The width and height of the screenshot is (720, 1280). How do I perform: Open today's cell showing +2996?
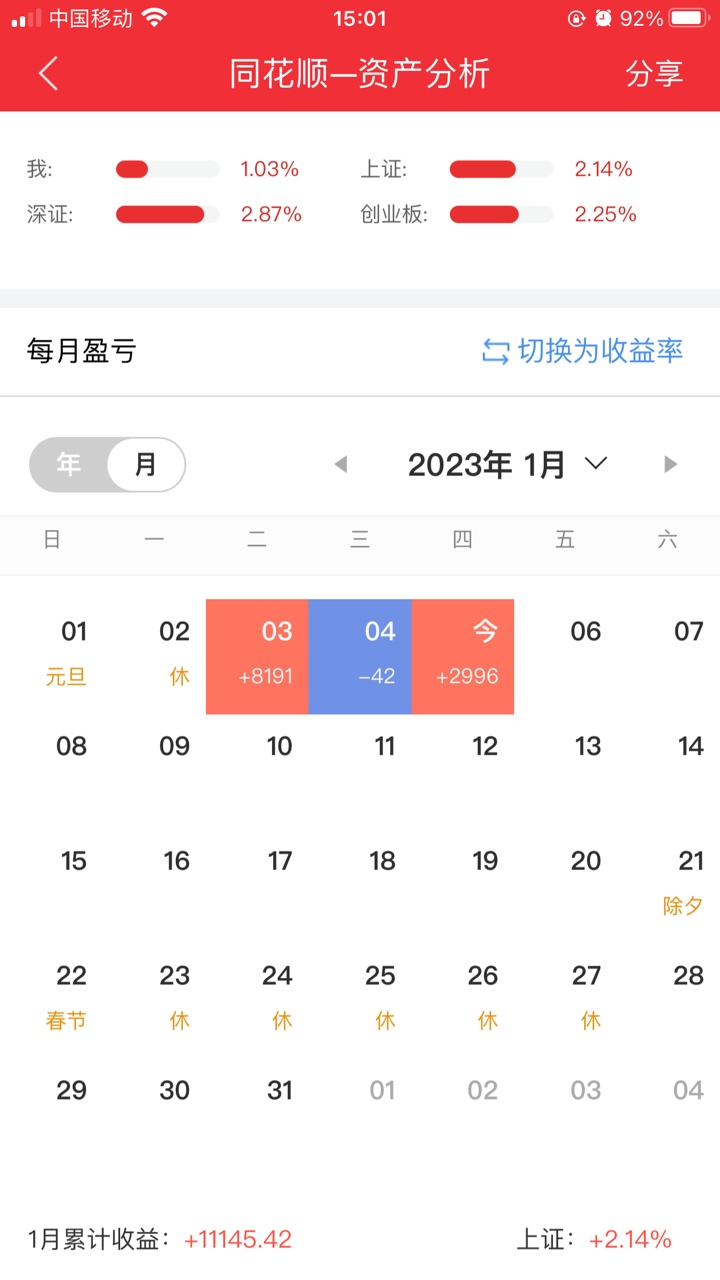point(463,656)
